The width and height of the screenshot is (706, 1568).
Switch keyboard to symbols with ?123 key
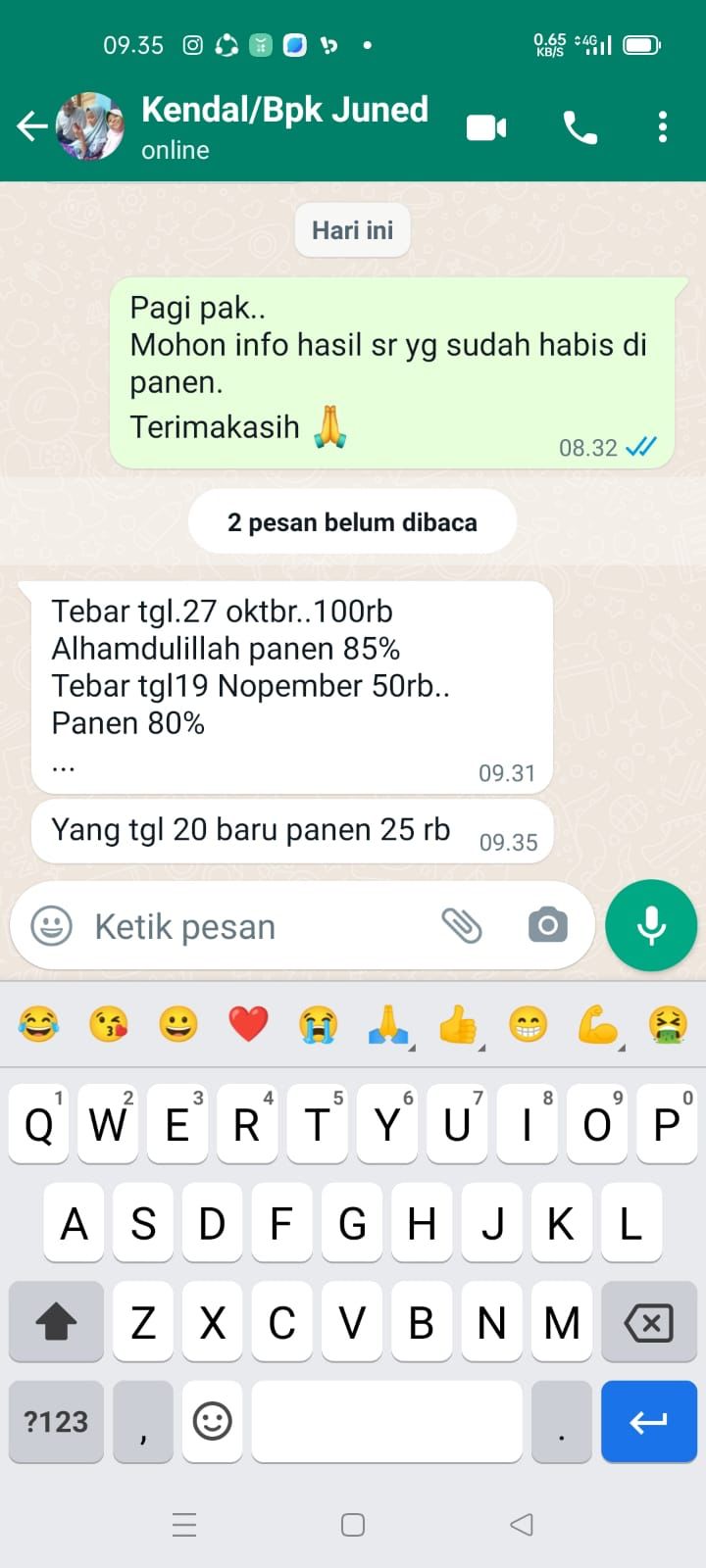pyautogui.click(x=55, y=1421)
